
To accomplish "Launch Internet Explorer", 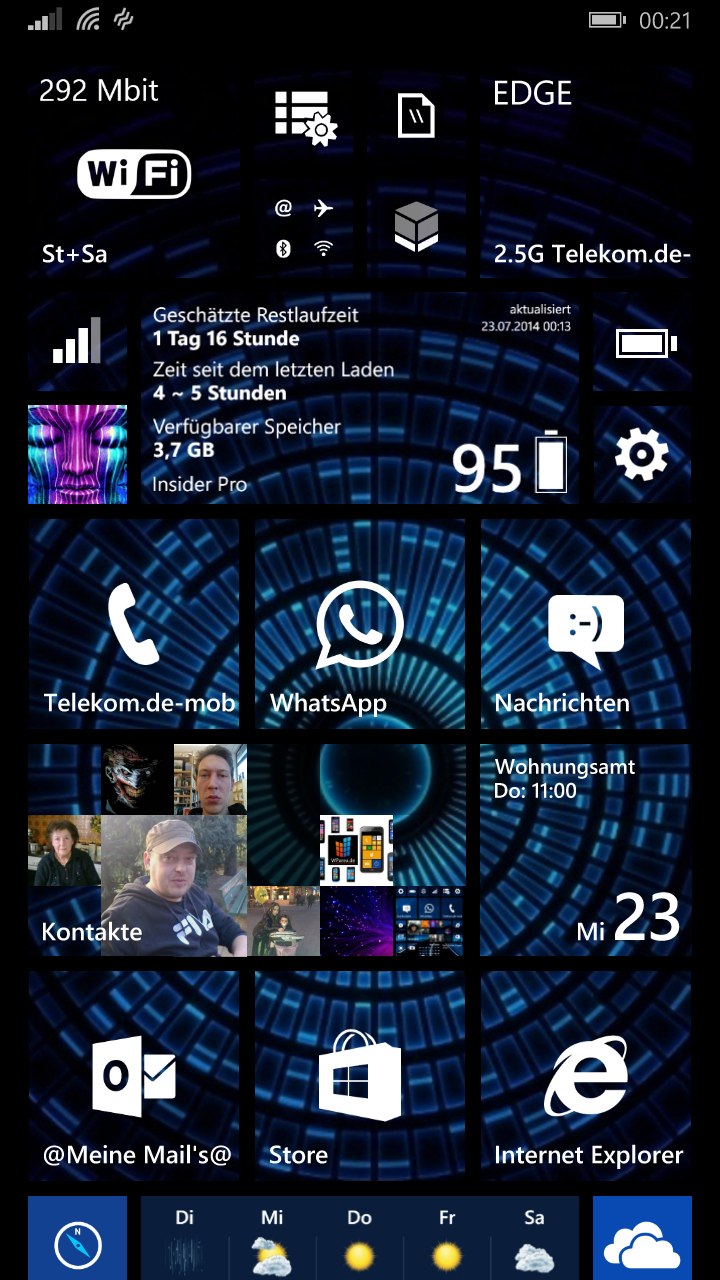I will click(586, 1076).
